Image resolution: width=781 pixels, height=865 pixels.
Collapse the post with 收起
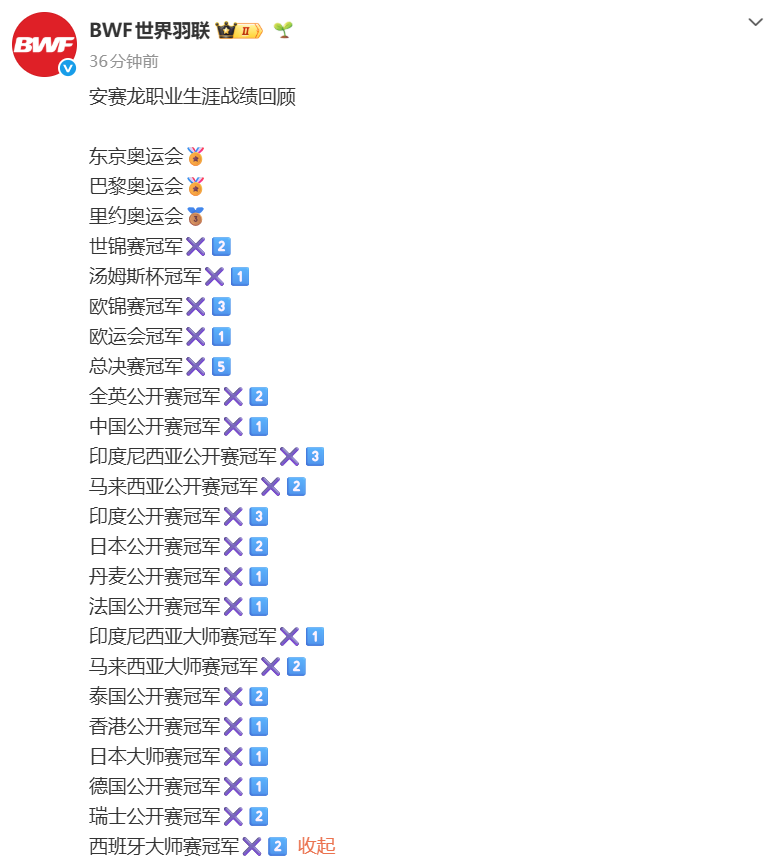pyautogui.click(x=316, y=846)
